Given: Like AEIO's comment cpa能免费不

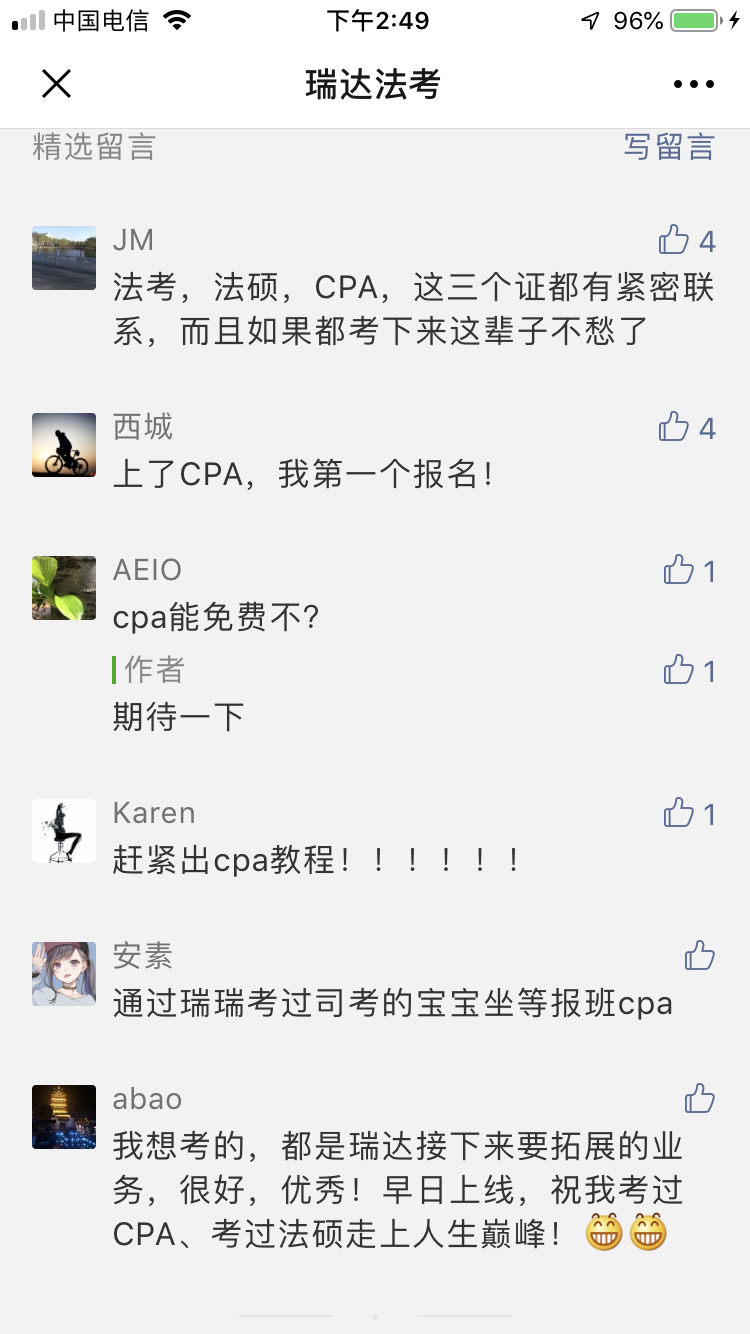Looking at the screenshot, I should [x=679, y=570].
